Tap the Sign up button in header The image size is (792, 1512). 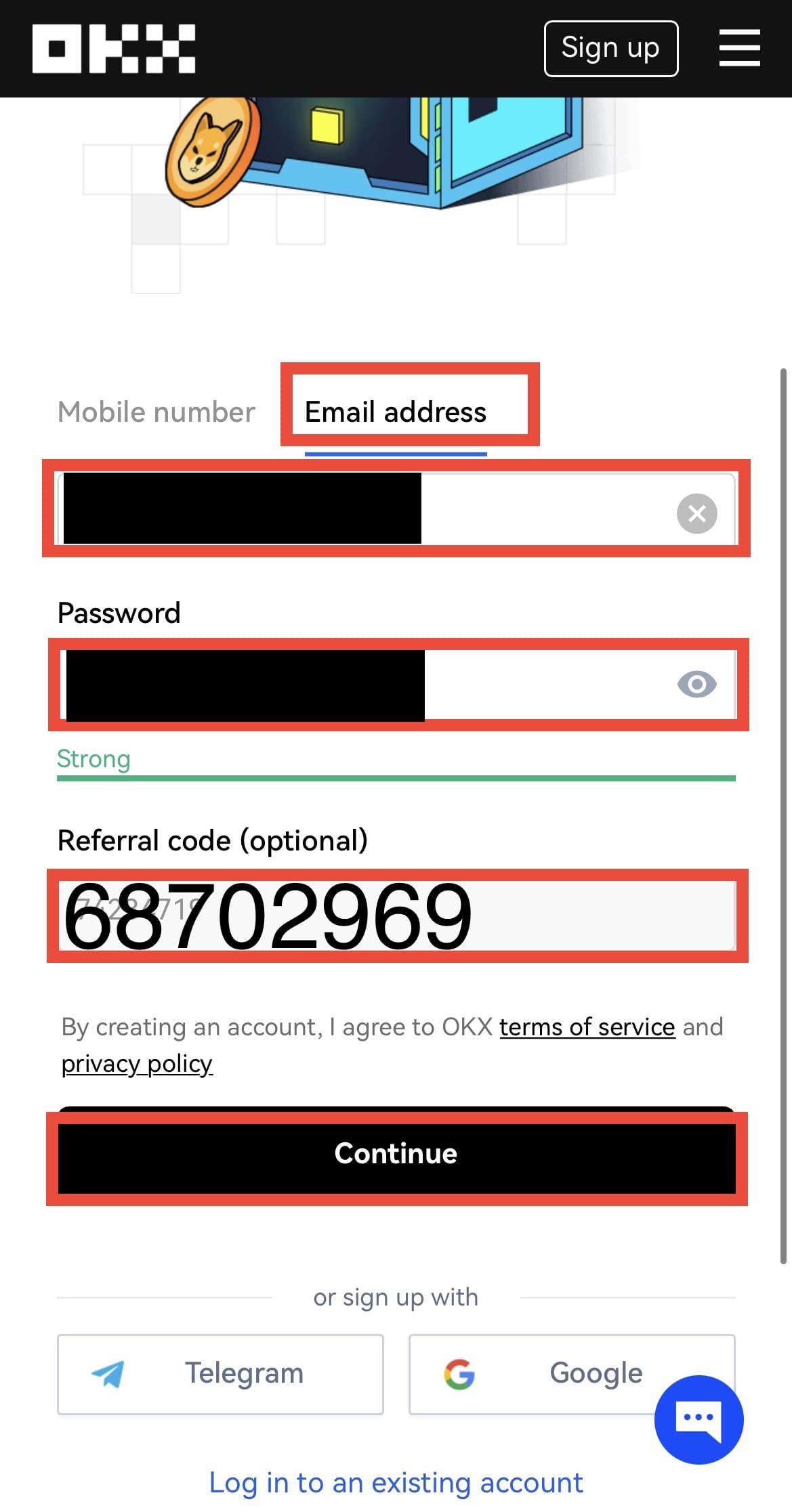click(x=610, y=49)
